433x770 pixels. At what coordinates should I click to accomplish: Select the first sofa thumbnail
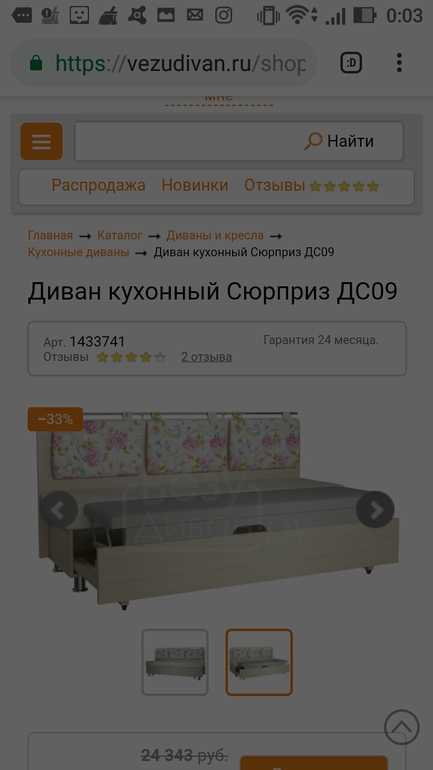[175, 662]
